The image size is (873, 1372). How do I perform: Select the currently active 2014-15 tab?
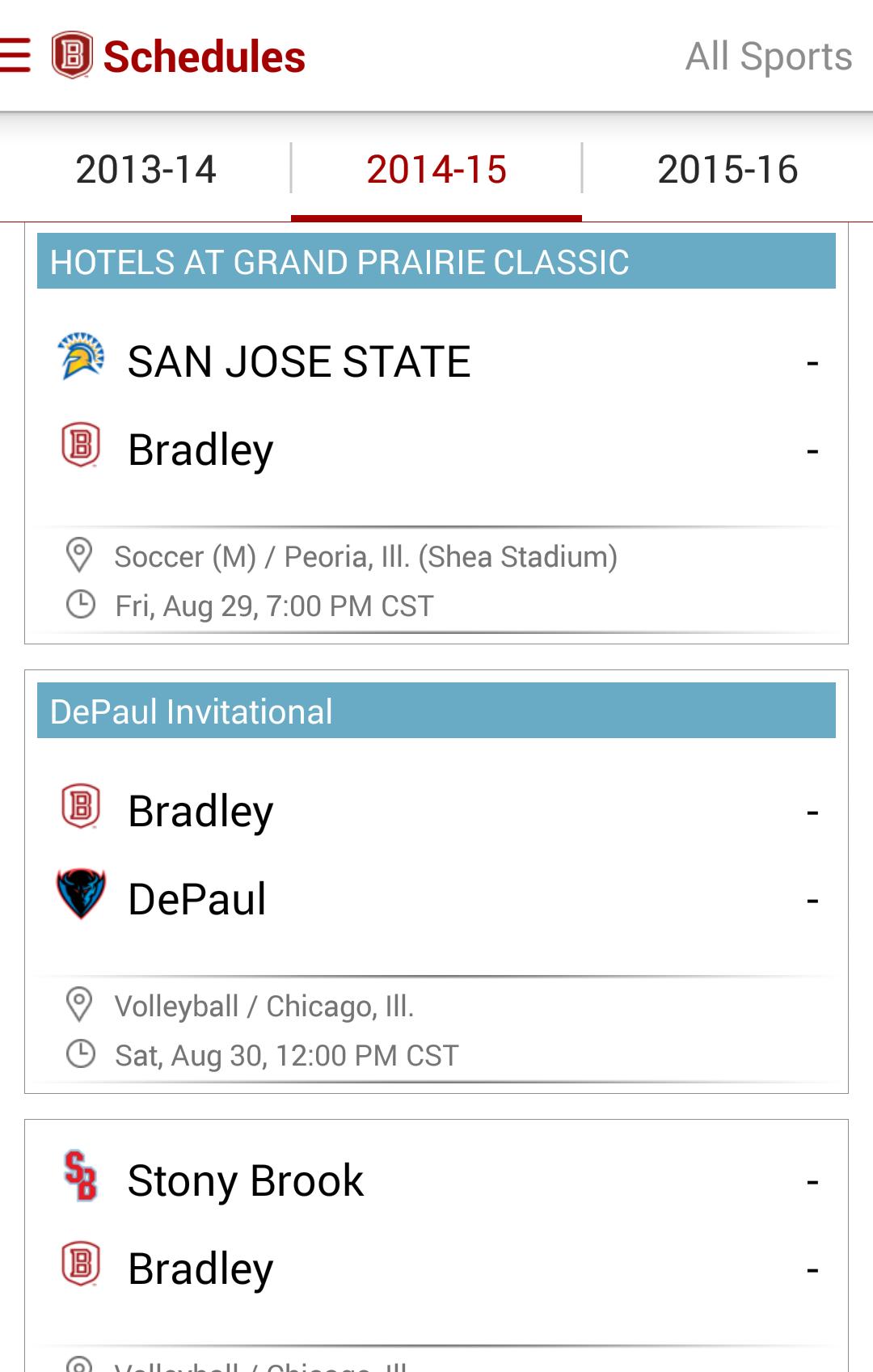436,170
